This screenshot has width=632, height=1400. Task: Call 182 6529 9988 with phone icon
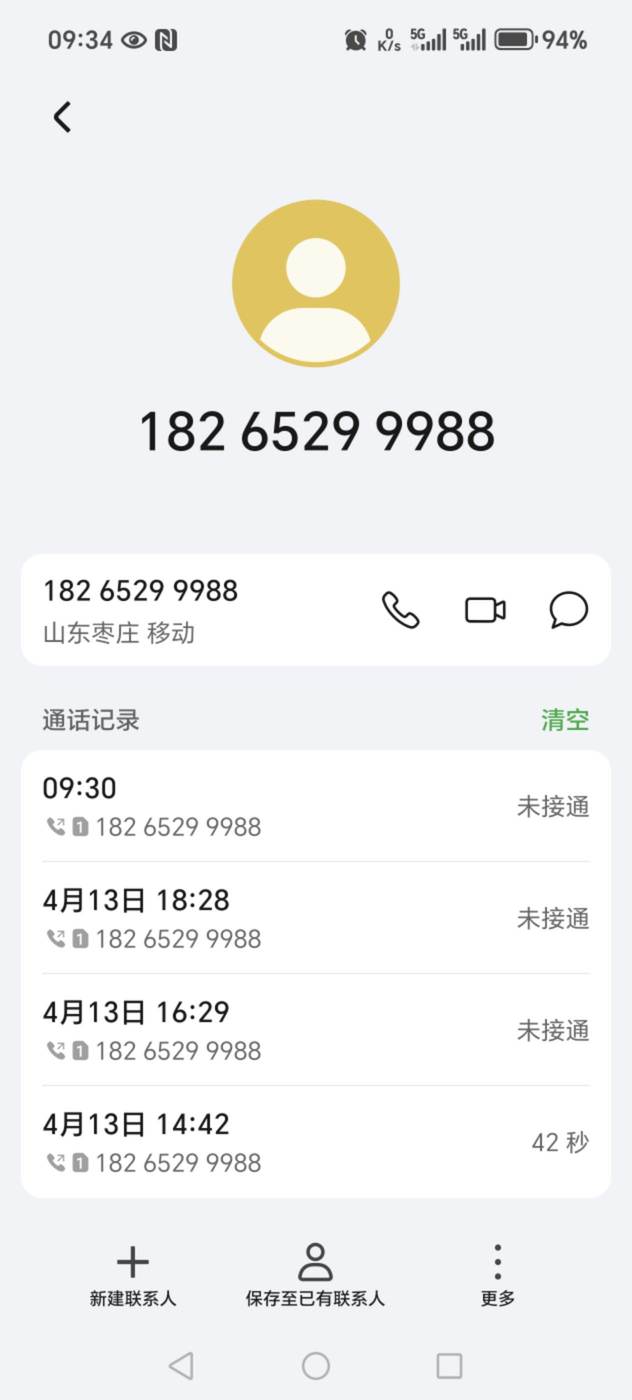pos(400,610)
